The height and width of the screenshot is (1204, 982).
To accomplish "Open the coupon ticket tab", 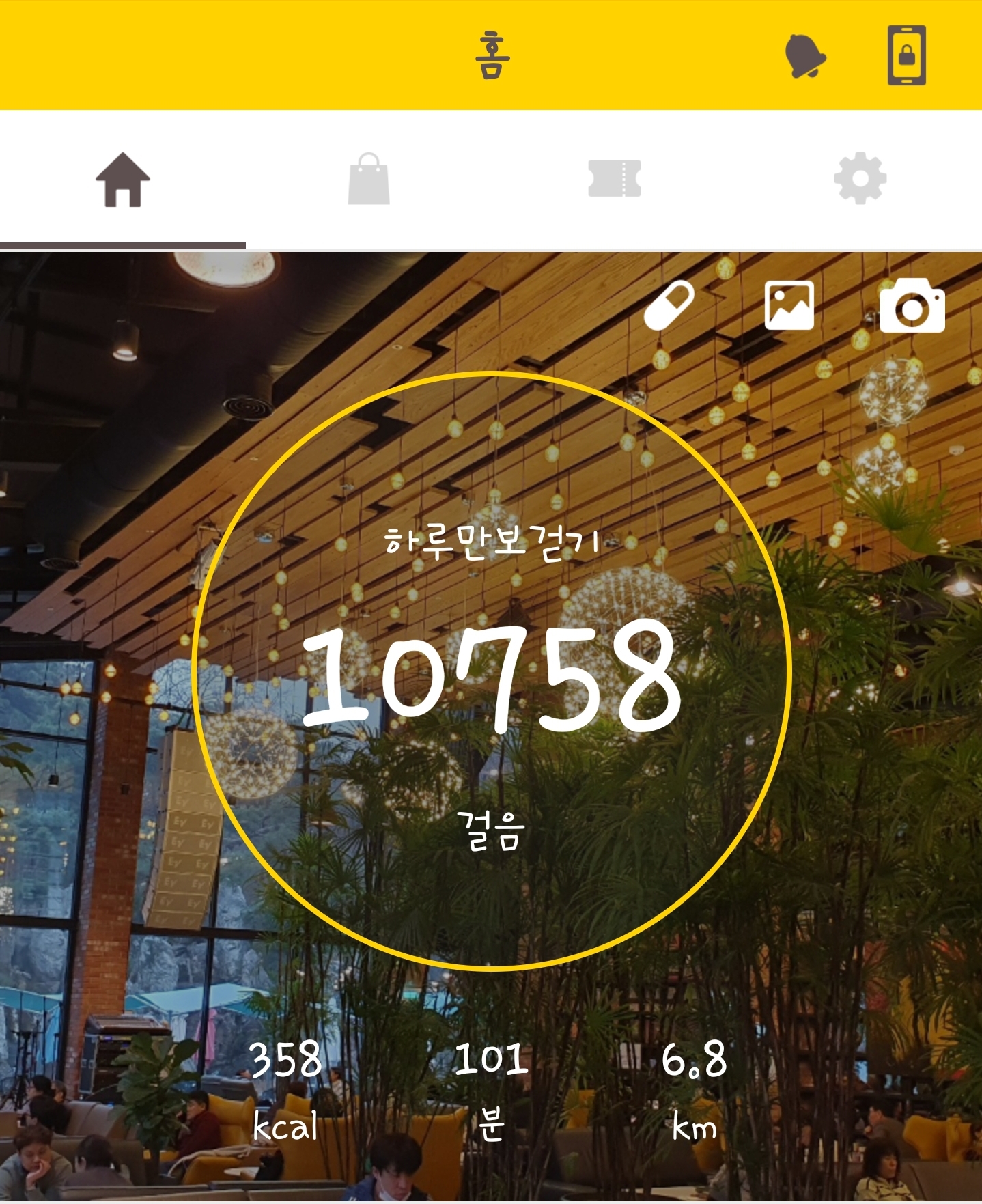I will point(615,179).
